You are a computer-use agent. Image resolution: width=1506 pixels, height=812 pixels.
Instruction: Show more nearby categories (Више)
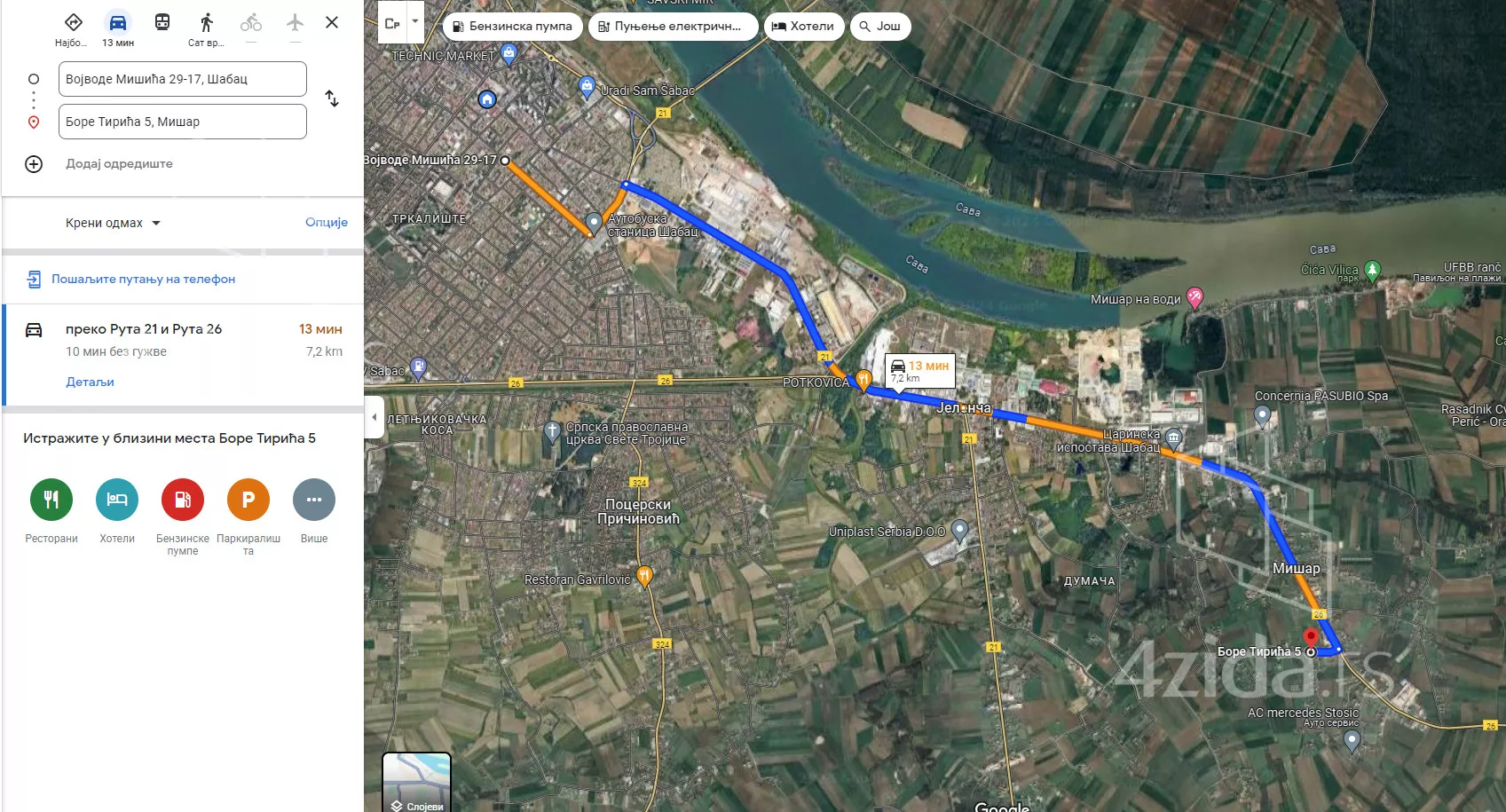(314, 500)
